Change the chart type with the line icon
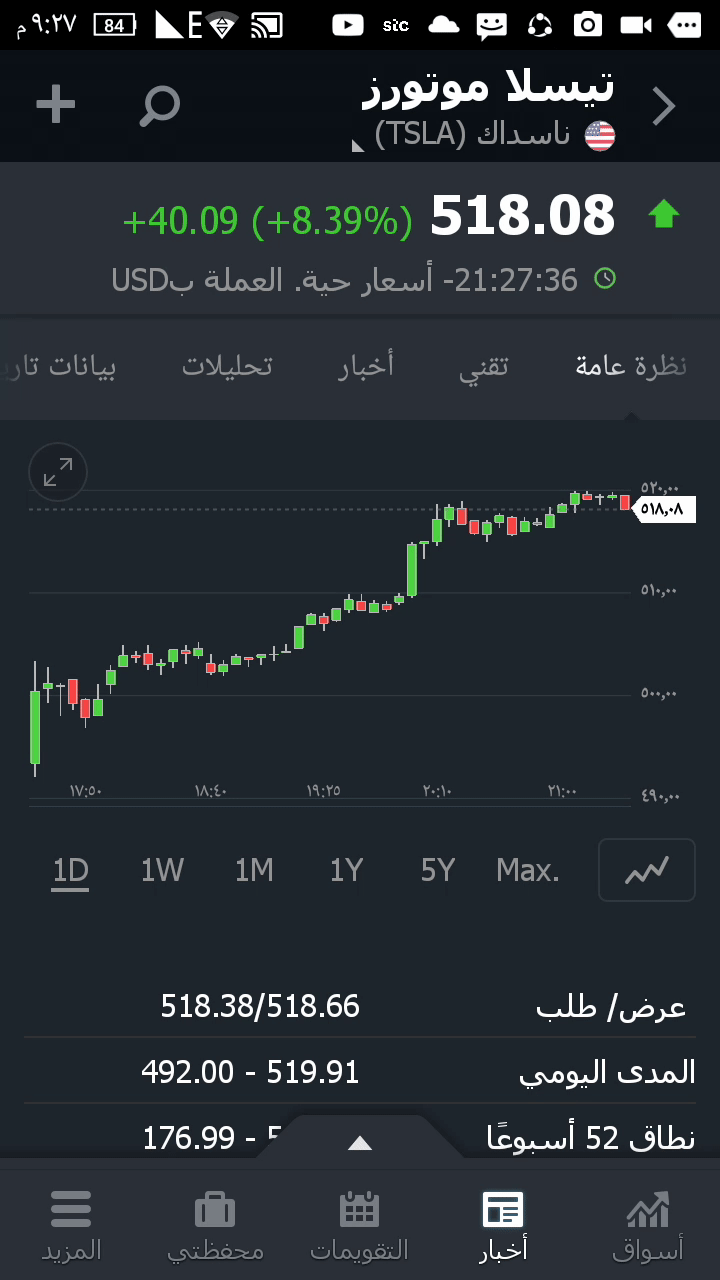Viewport: 720px width, 1280px height. pyautogui.click(x=646, y=870)
